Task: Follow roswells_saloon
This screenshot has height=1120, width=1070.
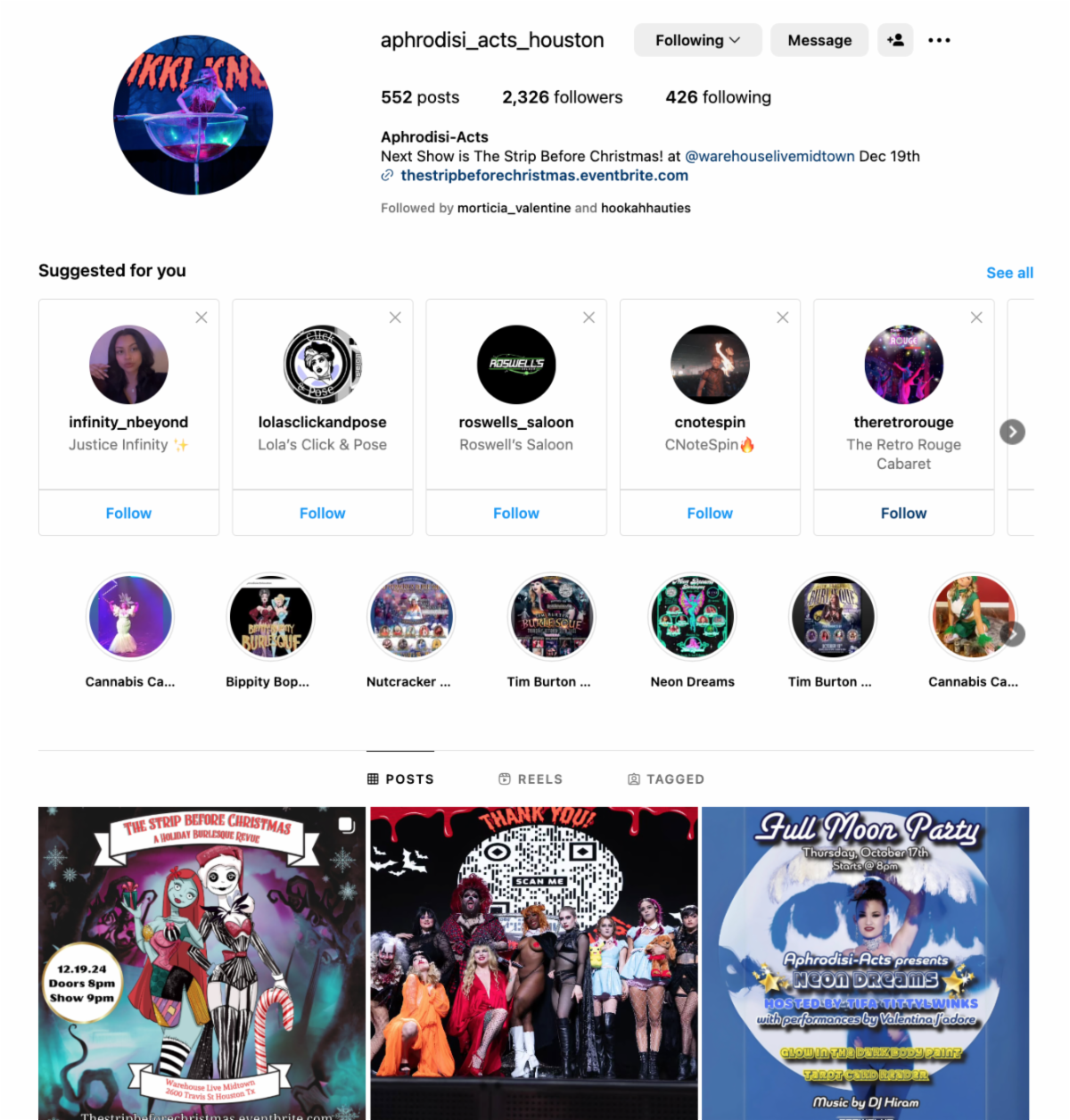Action: coord(516,513)
